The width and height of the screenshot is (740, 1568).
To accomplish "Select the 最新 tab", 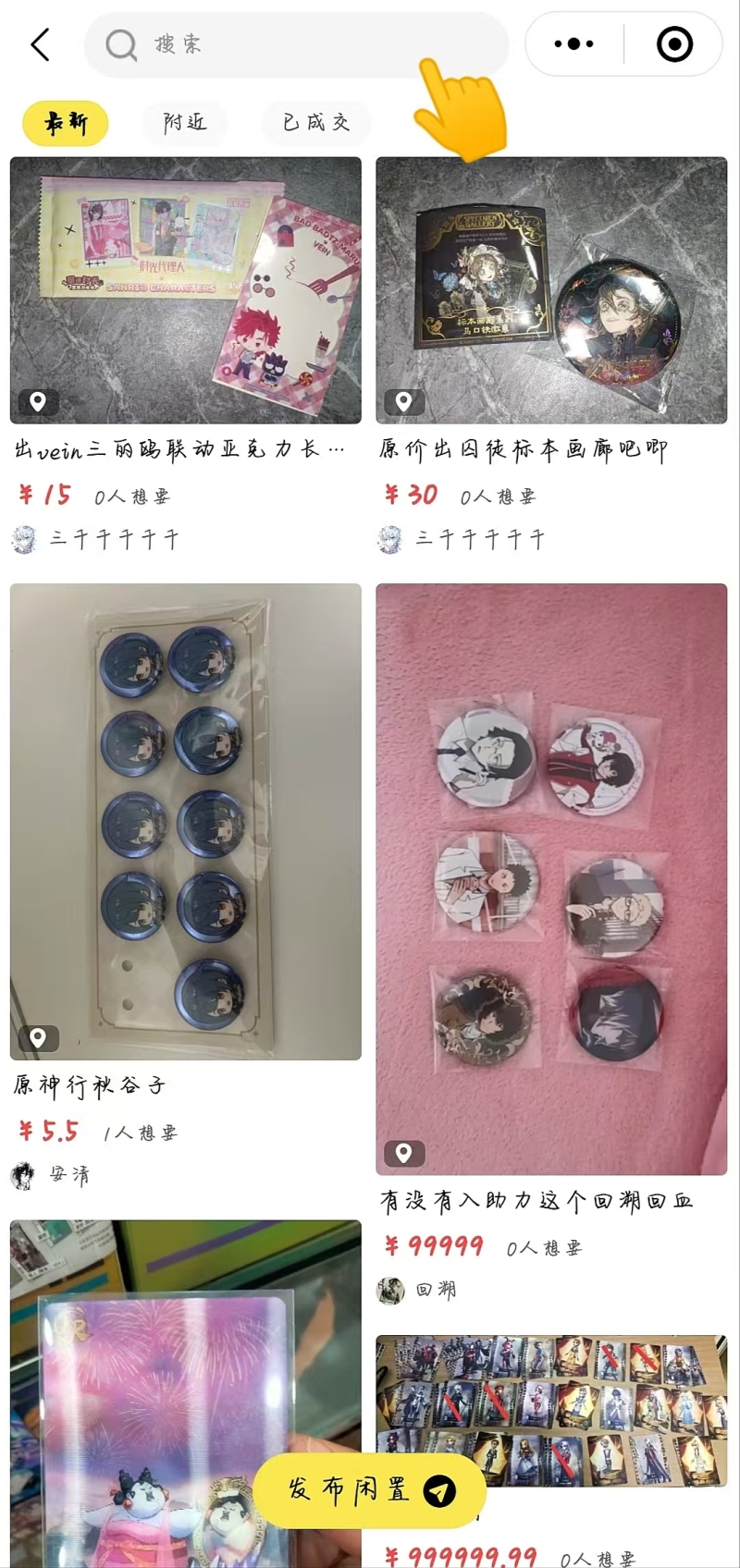I will 66,122.
